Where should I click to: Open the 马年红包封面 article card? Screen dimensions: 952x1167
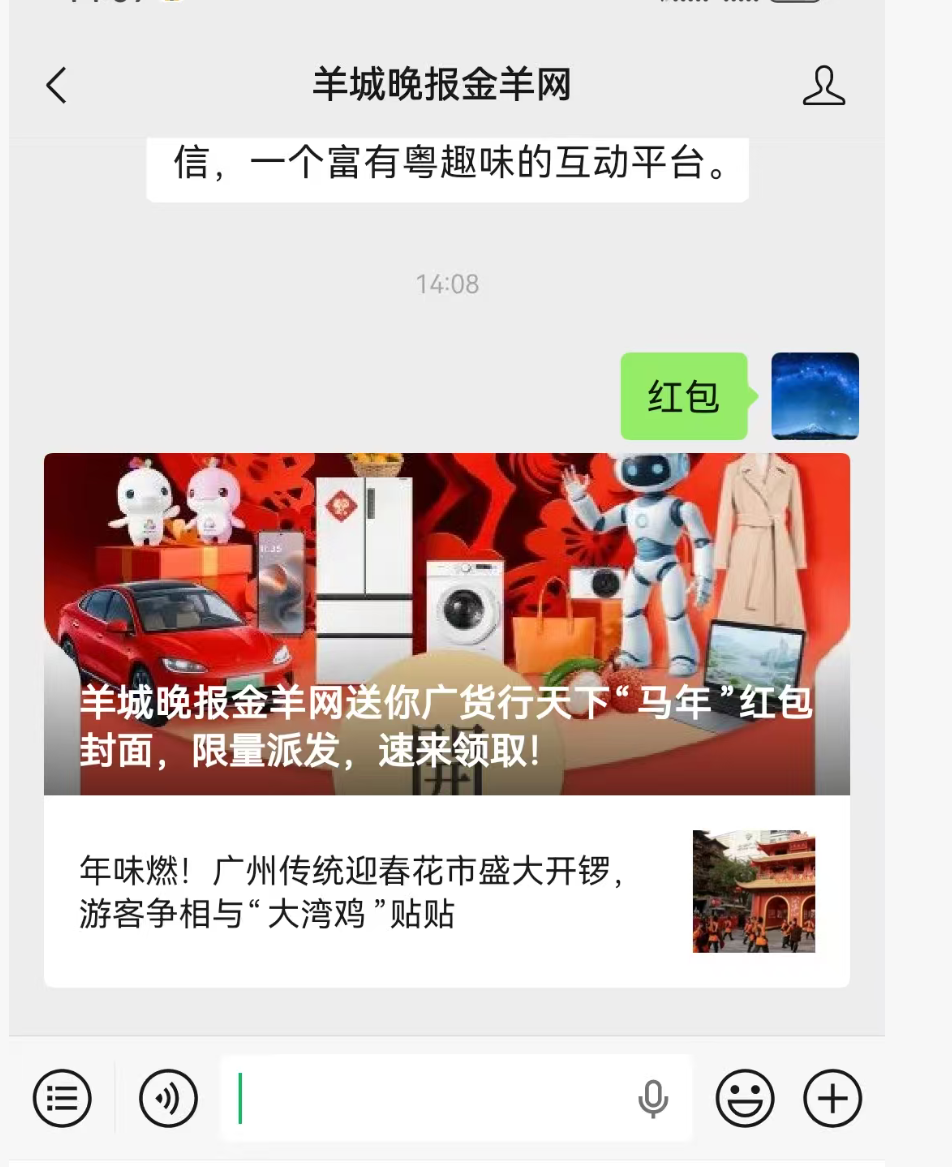pos(446,624)
